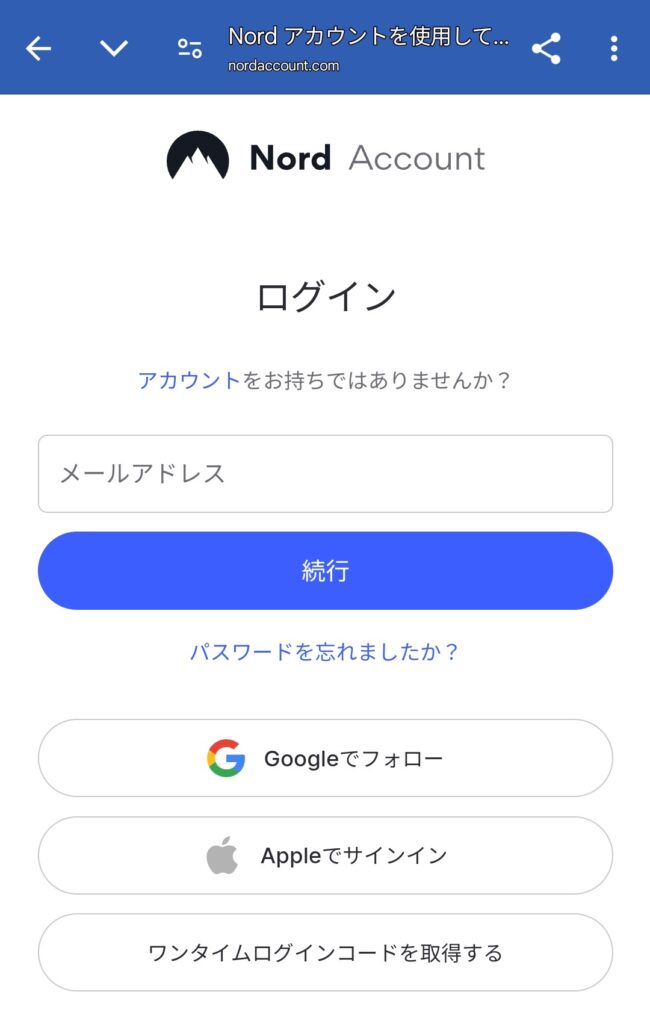Open site settings tune icon
The width and height of the screenshot is (650, 1024).
[189, 48]
